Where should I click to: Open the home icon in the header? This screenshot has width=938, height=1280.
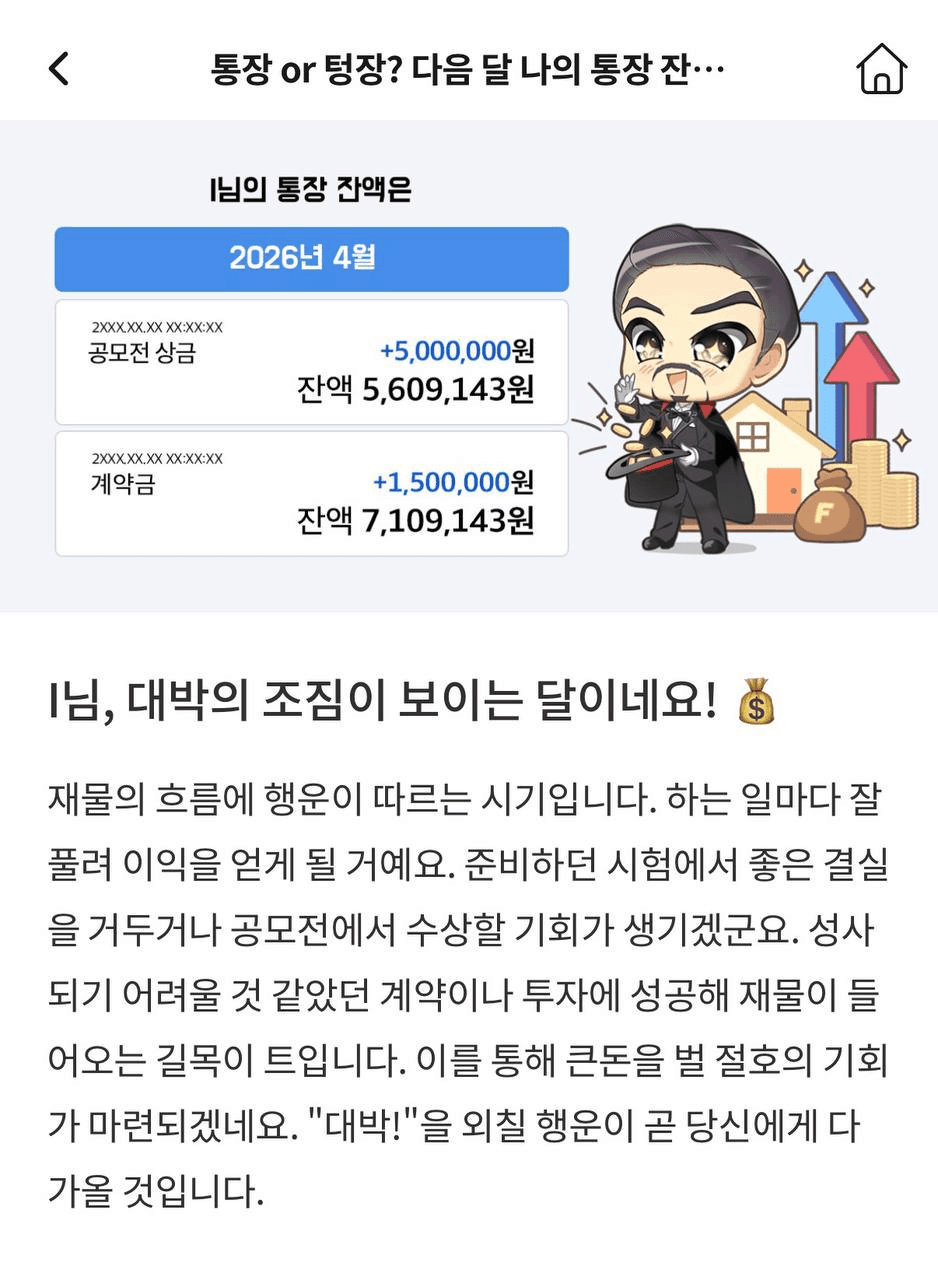tap(880, 69)
